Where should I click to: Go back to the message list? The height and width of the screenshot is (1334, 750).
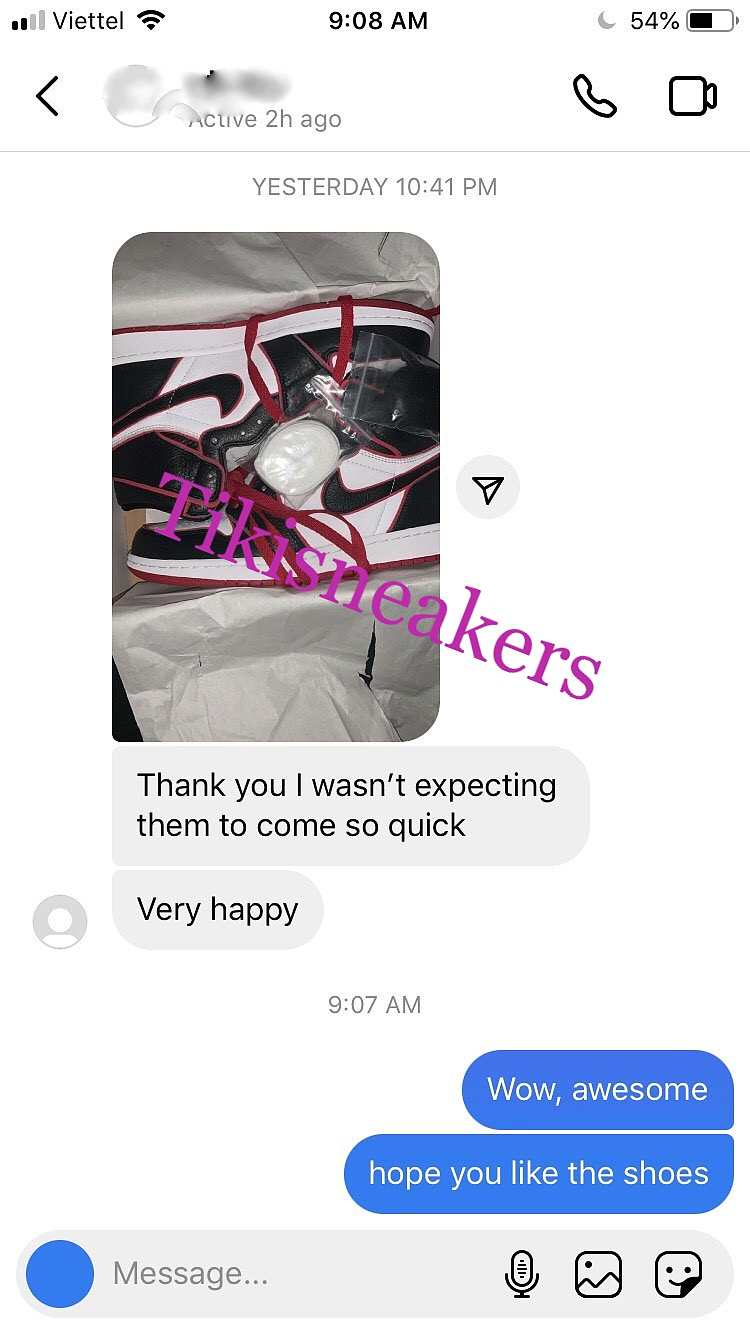[x=47, y=97]
